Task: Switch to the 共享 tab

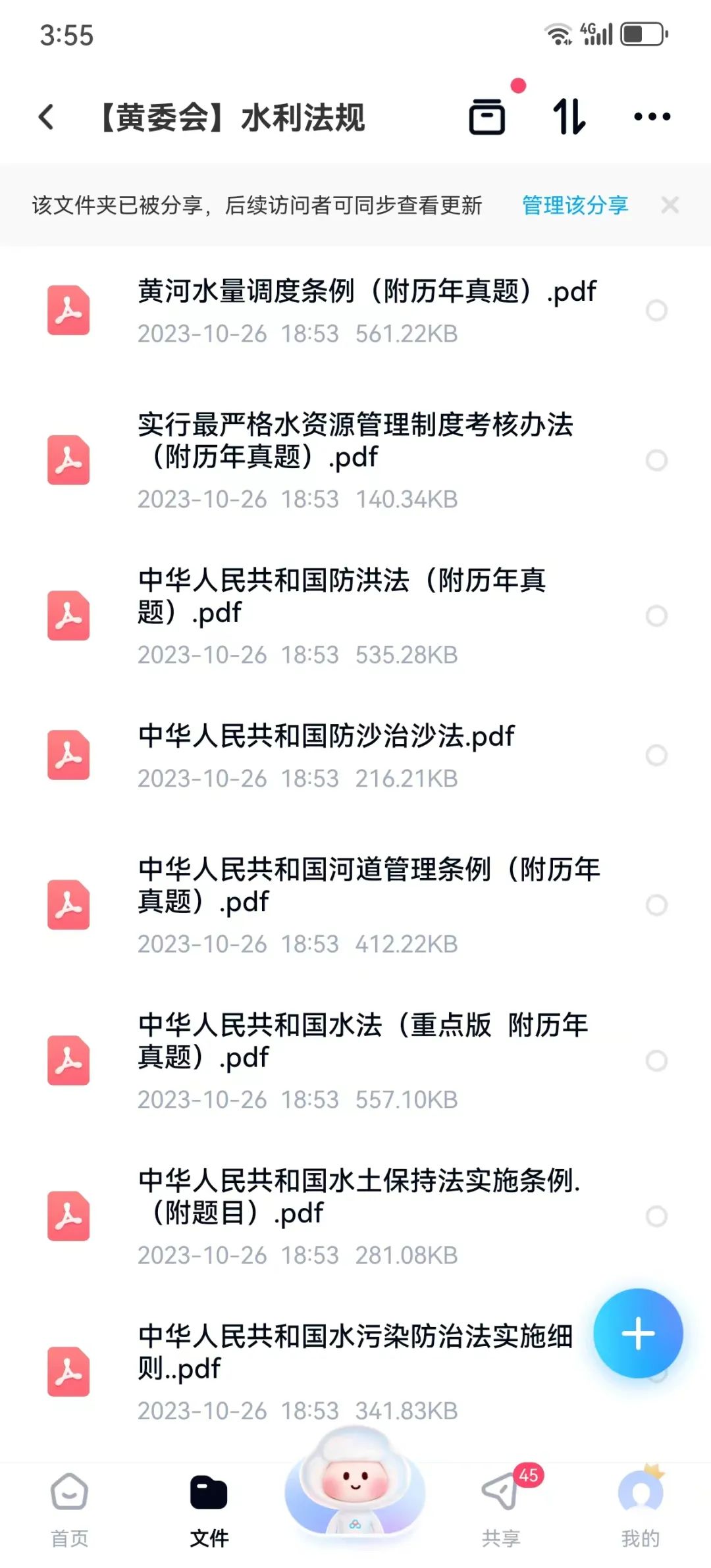Action: click(x=502, y=1510)
